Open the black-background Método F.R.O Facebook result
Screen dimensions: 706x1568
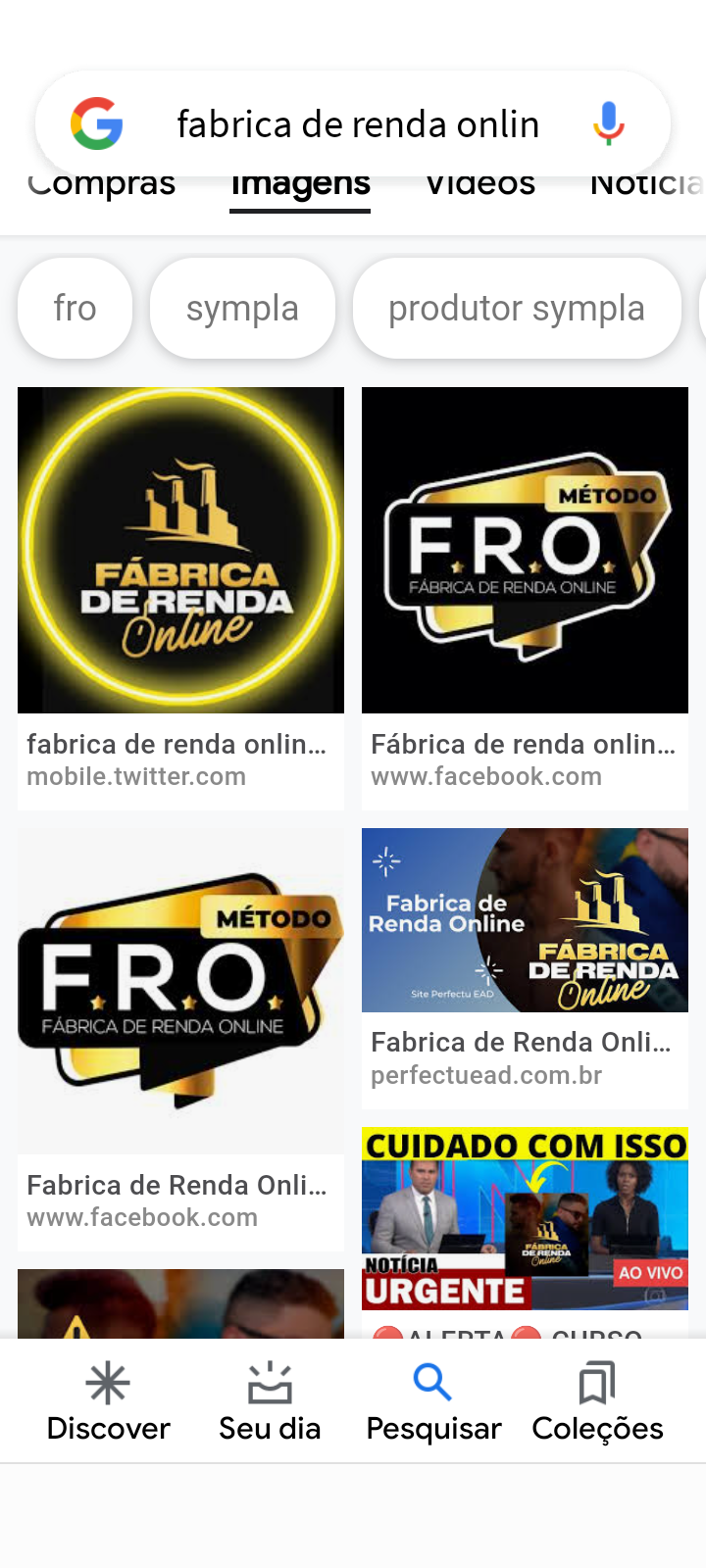525,551
